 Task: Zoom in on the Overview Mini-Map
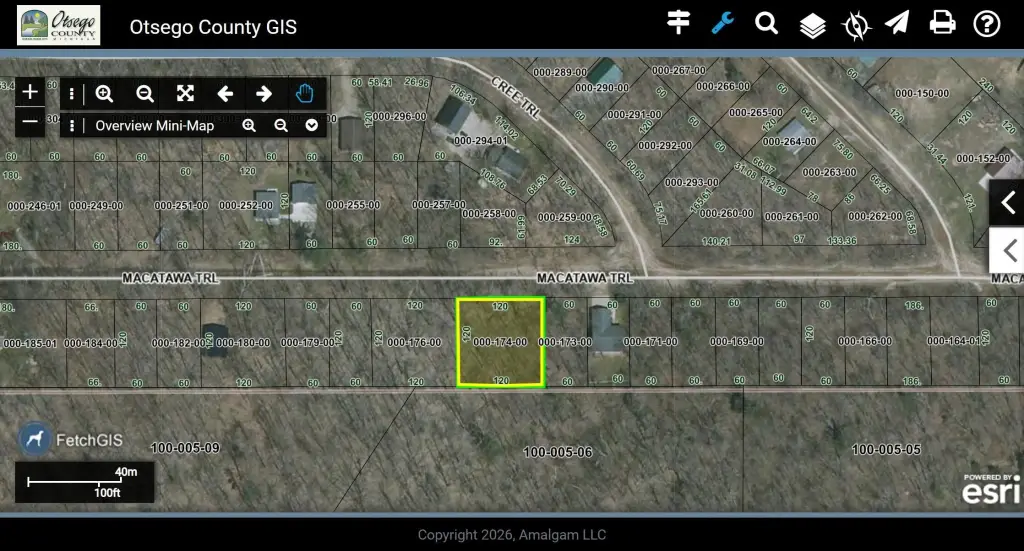[x=249, y=126]
